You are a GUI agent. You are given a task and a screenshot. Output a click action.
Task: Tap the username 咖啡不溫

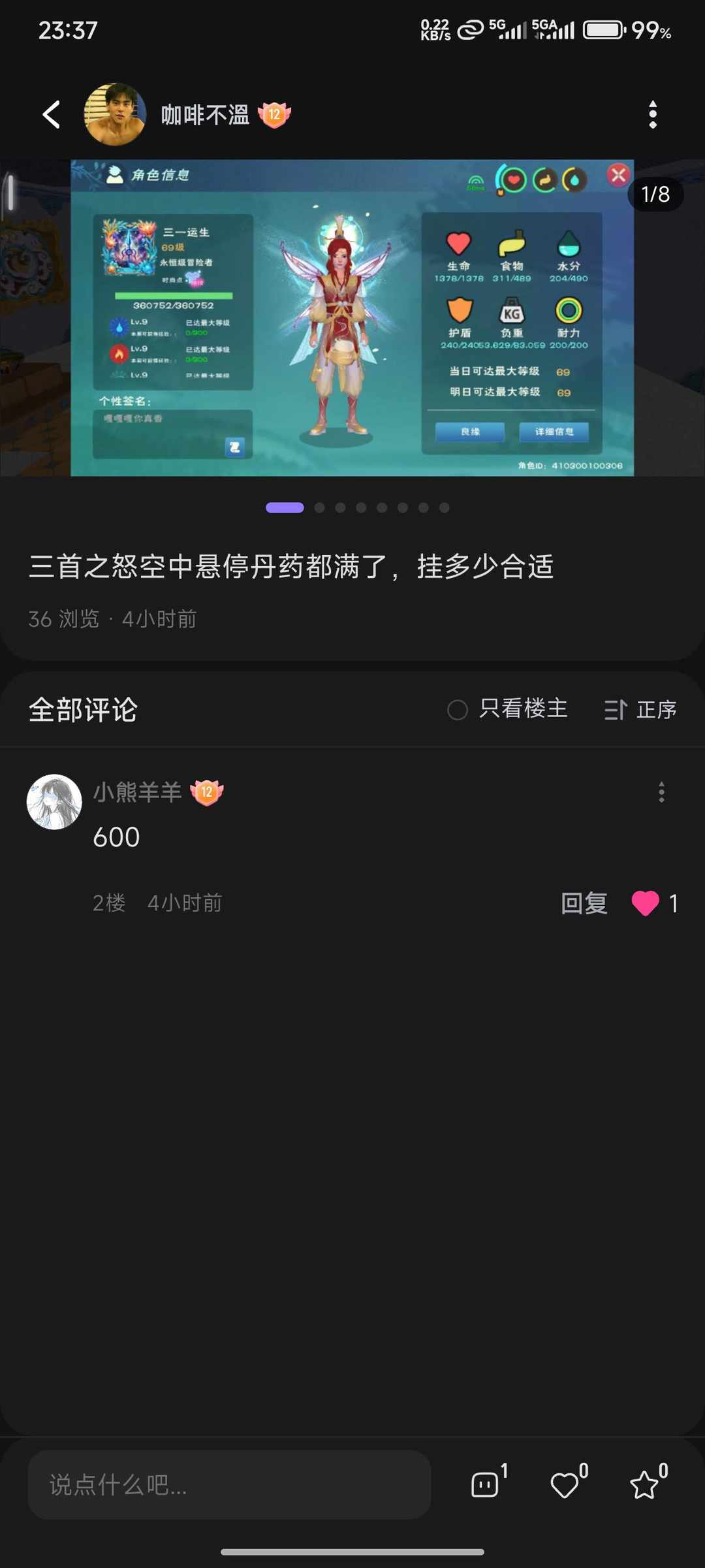tap(204, 114)
